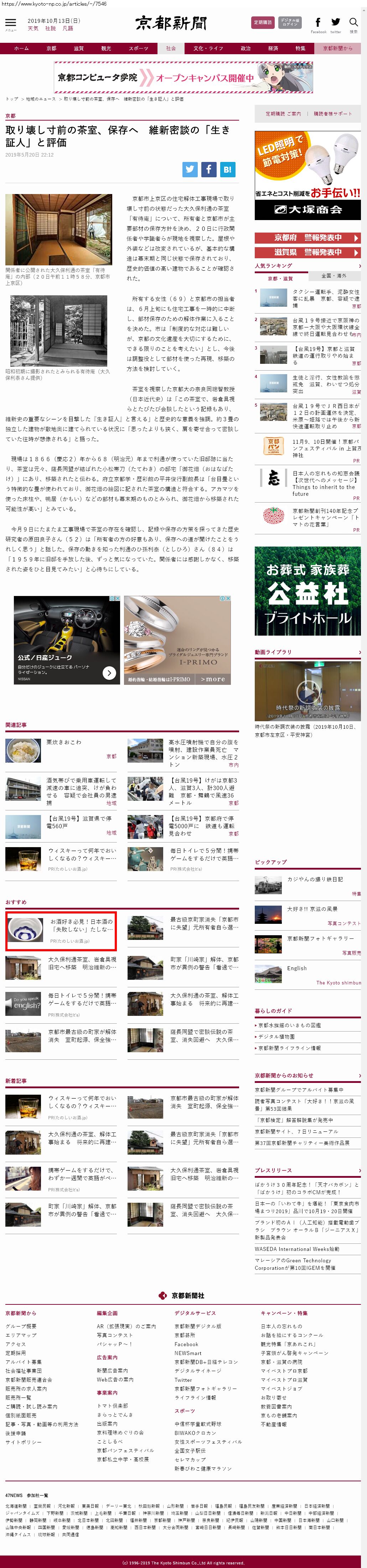367x1568 pixels.
Task: Go to the 政治 section
Action: (x=245, y=48)
